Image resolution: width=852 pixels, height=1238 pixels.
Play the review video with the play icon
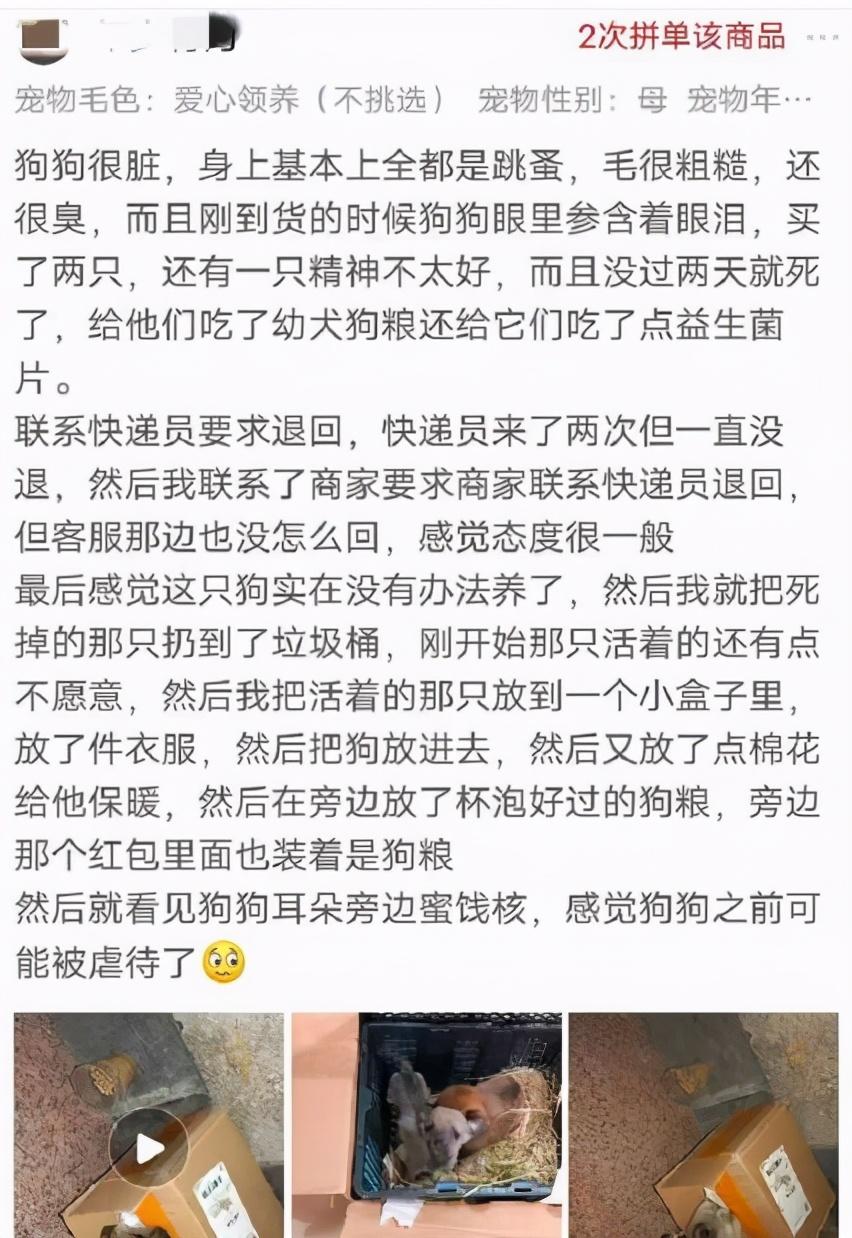(149, 1148)
